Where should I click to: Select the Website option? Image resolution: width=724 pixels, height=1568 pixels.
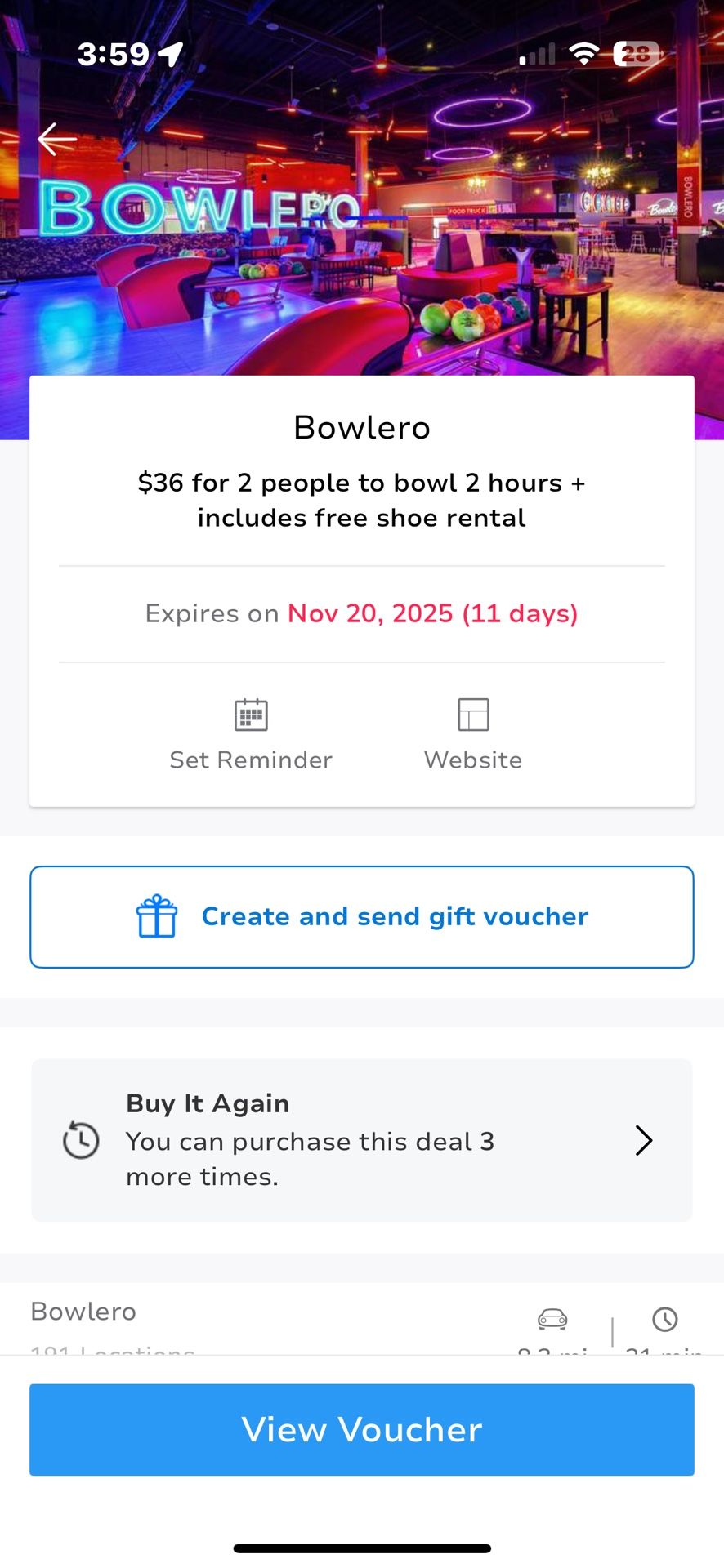472,759
